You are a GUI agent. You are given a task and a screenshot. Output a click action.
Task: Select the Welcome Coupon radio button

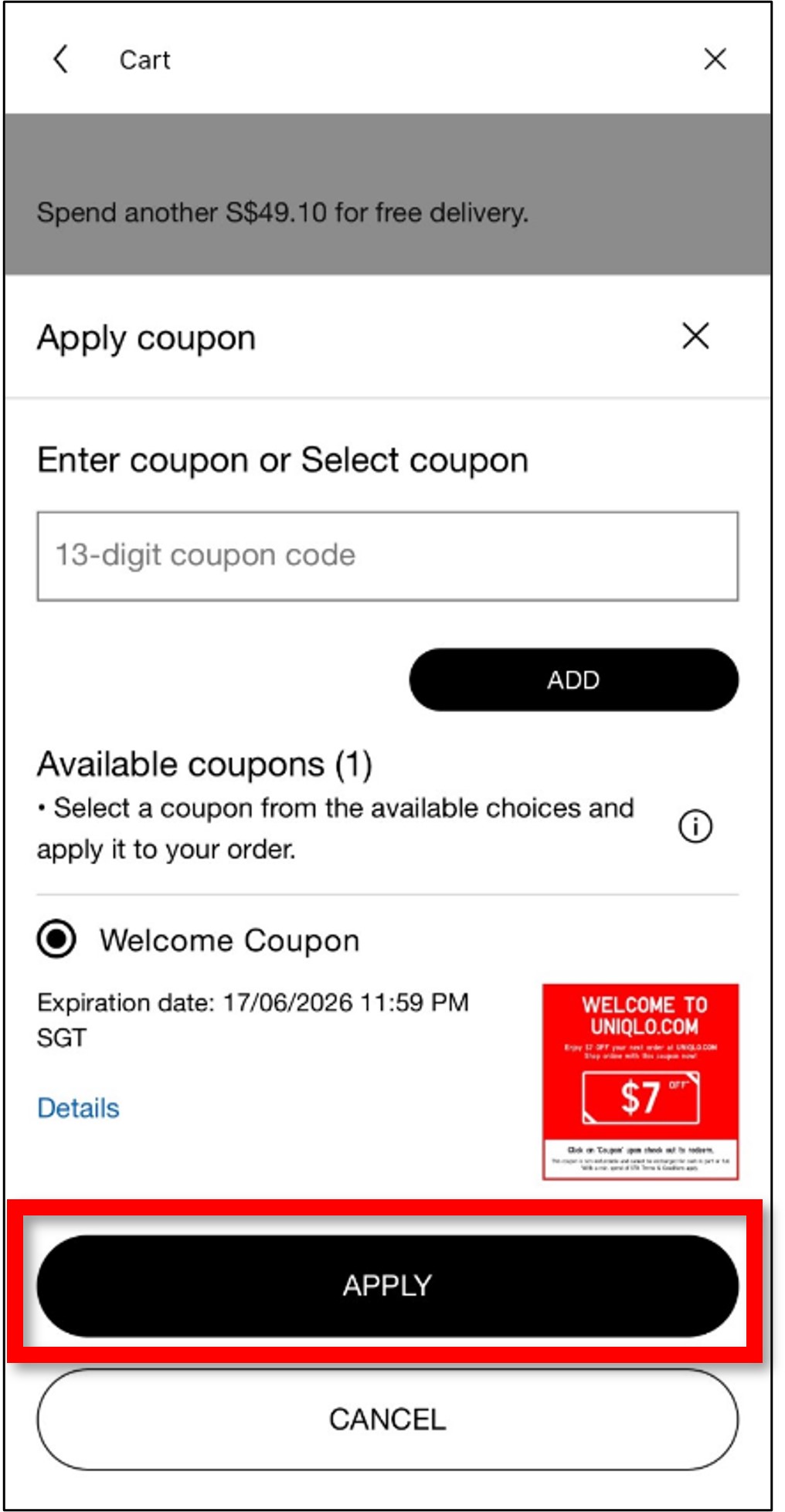[x=56, y=940]
